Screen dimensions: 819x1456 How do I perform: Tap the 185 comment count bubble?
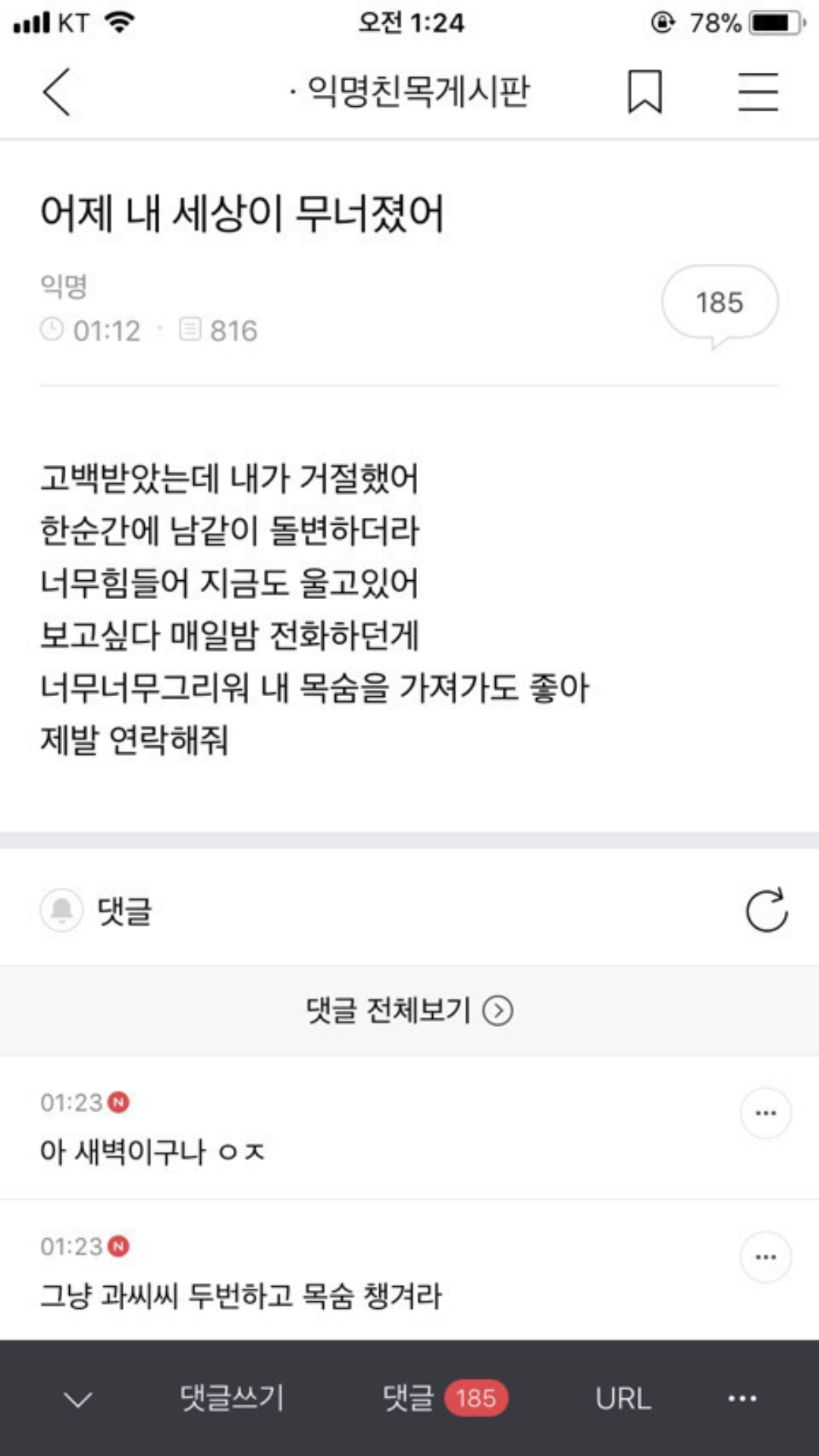pos(720,303)
